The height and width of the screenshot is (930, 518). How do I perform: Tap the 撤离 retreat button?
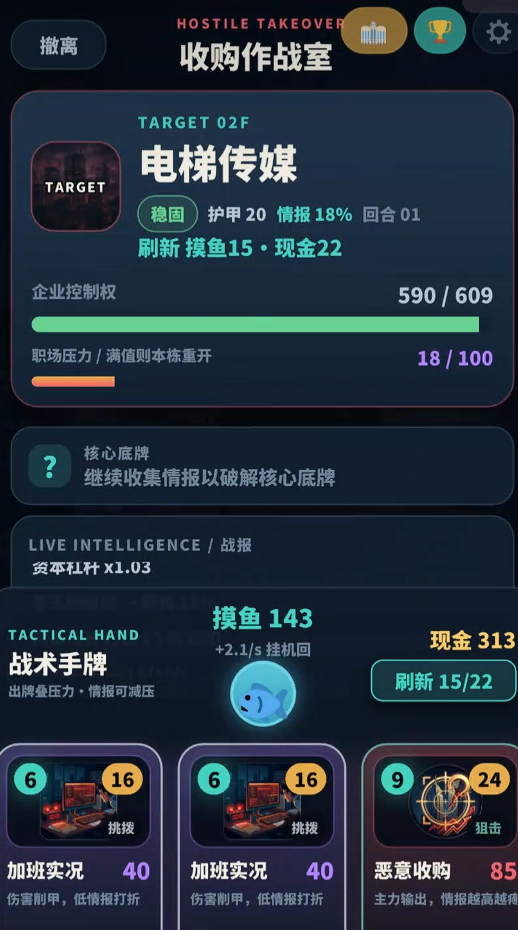(58, 45)
